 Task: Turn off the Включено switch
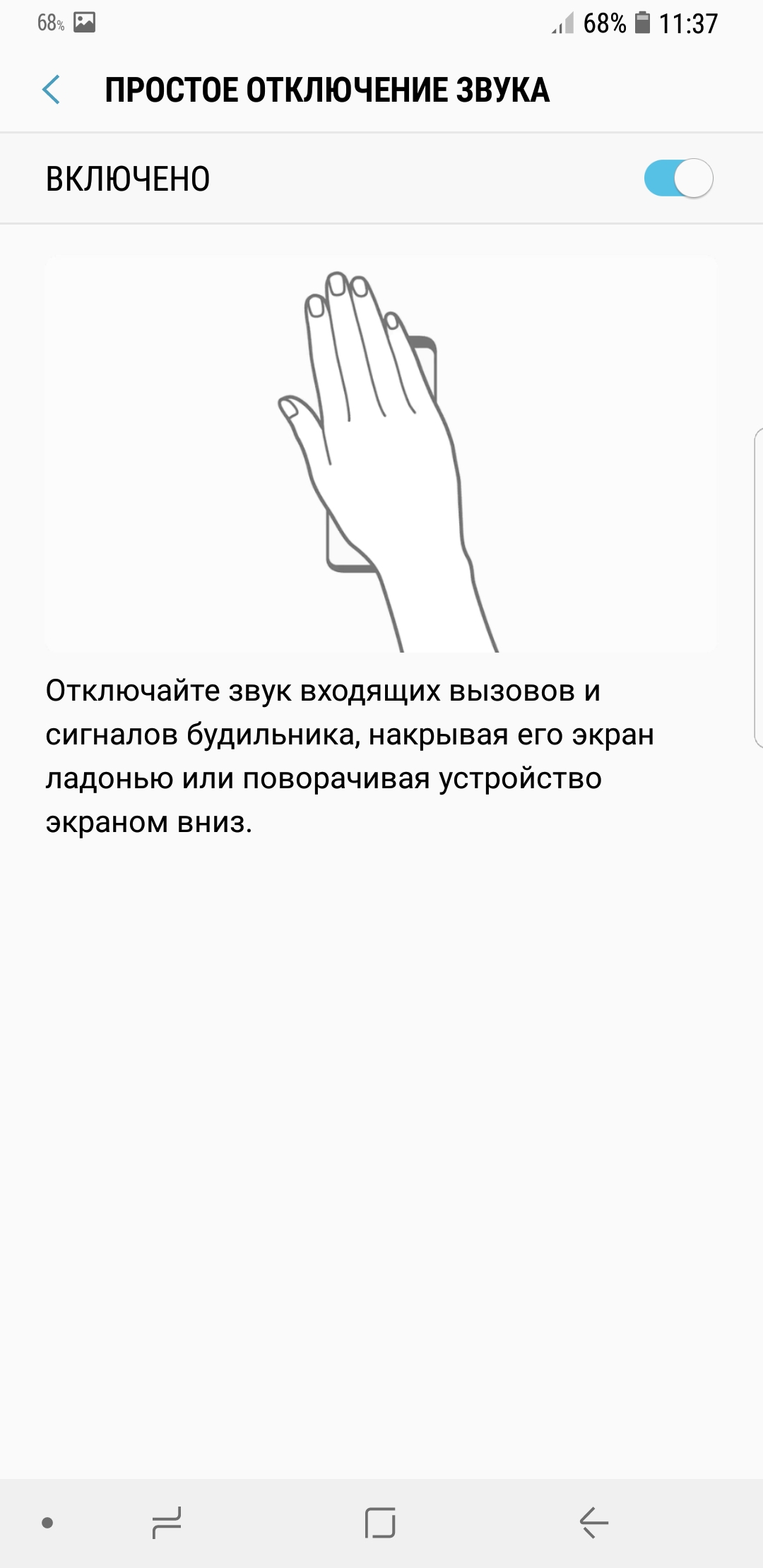pyautogui.click(x=678, y=179)
